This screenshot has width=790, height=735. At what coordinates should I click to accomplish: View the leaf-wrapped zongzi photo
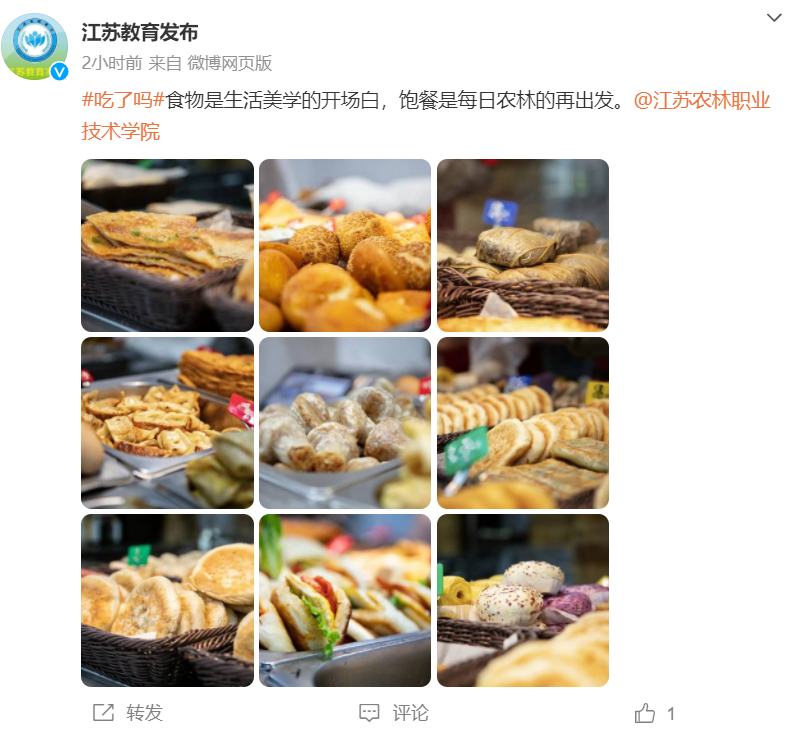point(523,245)
